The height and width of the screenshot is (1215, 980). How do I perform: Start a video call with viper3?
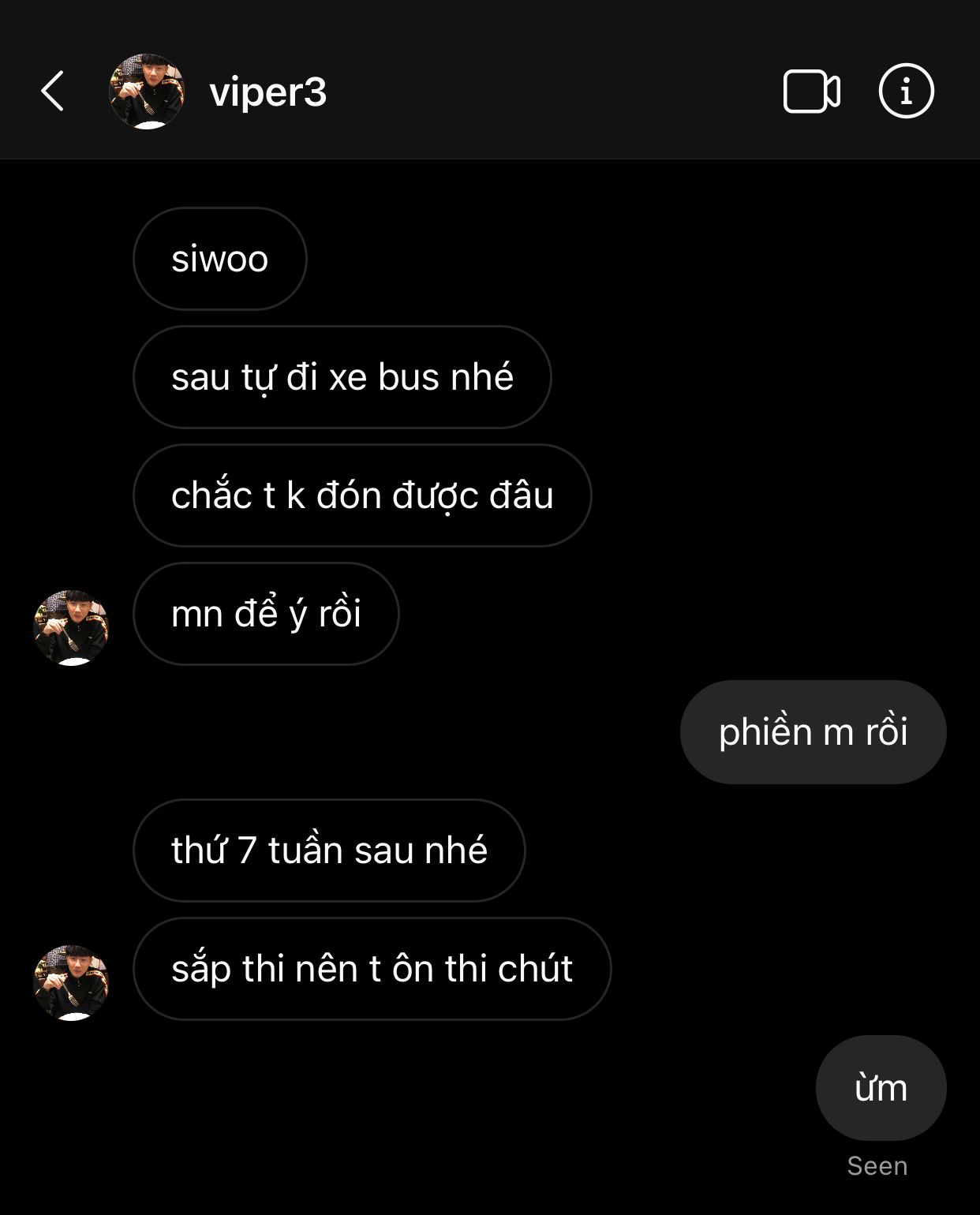coord(811,92)
